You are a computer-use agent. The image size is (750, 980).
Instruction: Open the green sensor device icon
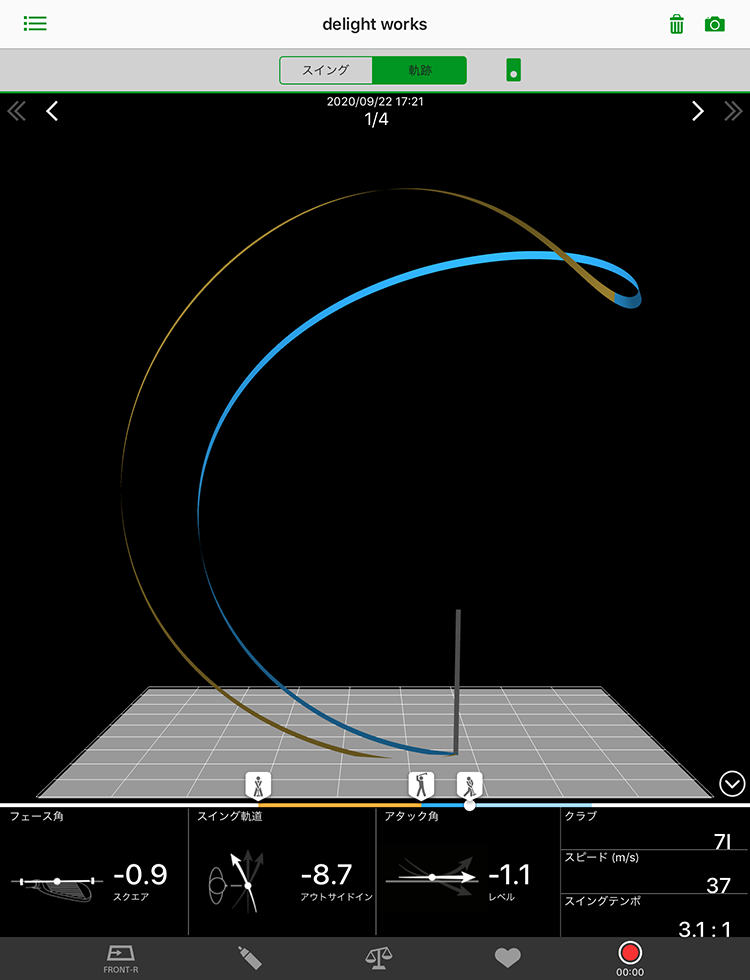coord(513,70)
